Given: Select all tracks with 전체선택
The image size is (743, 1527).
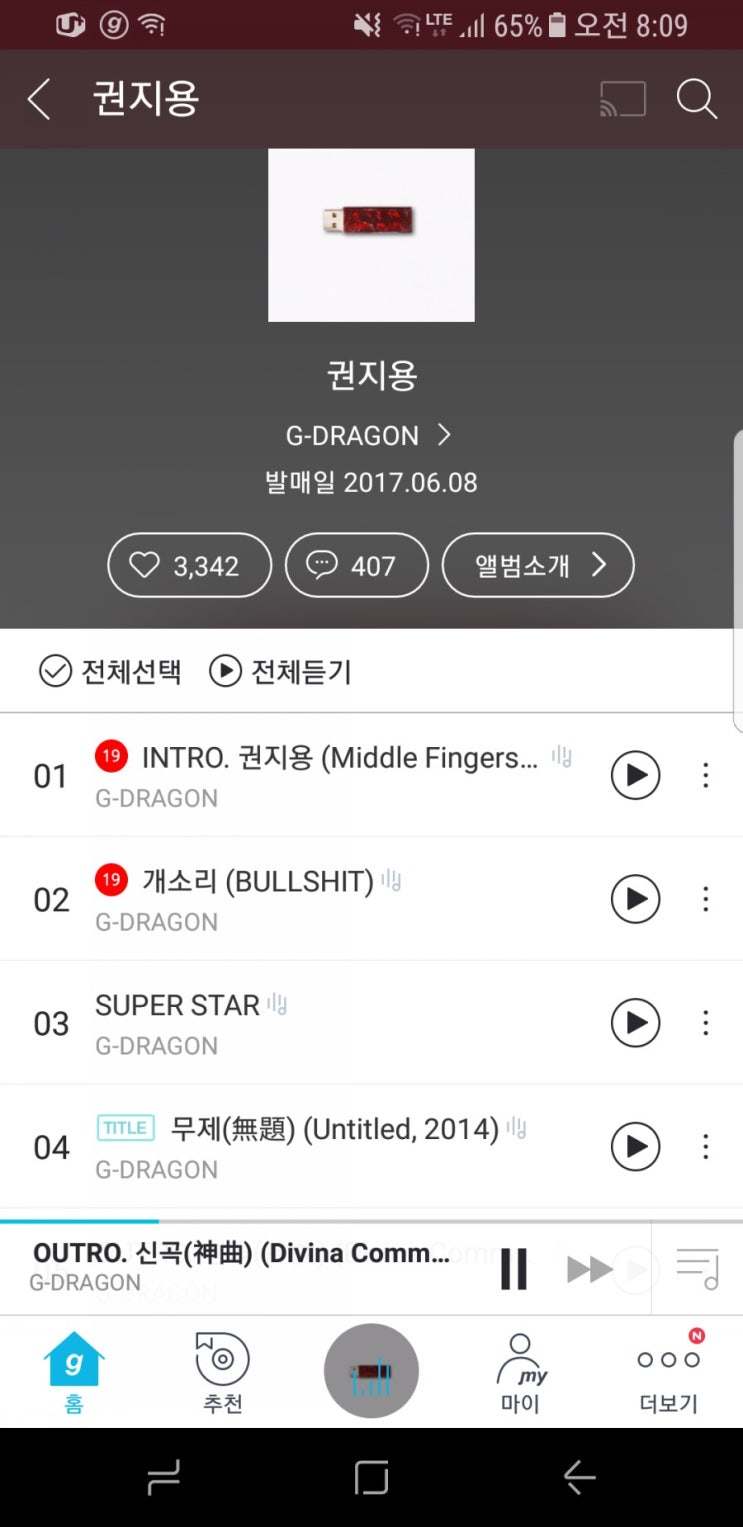Looking at the screenshot, I should tap(111, 671).
